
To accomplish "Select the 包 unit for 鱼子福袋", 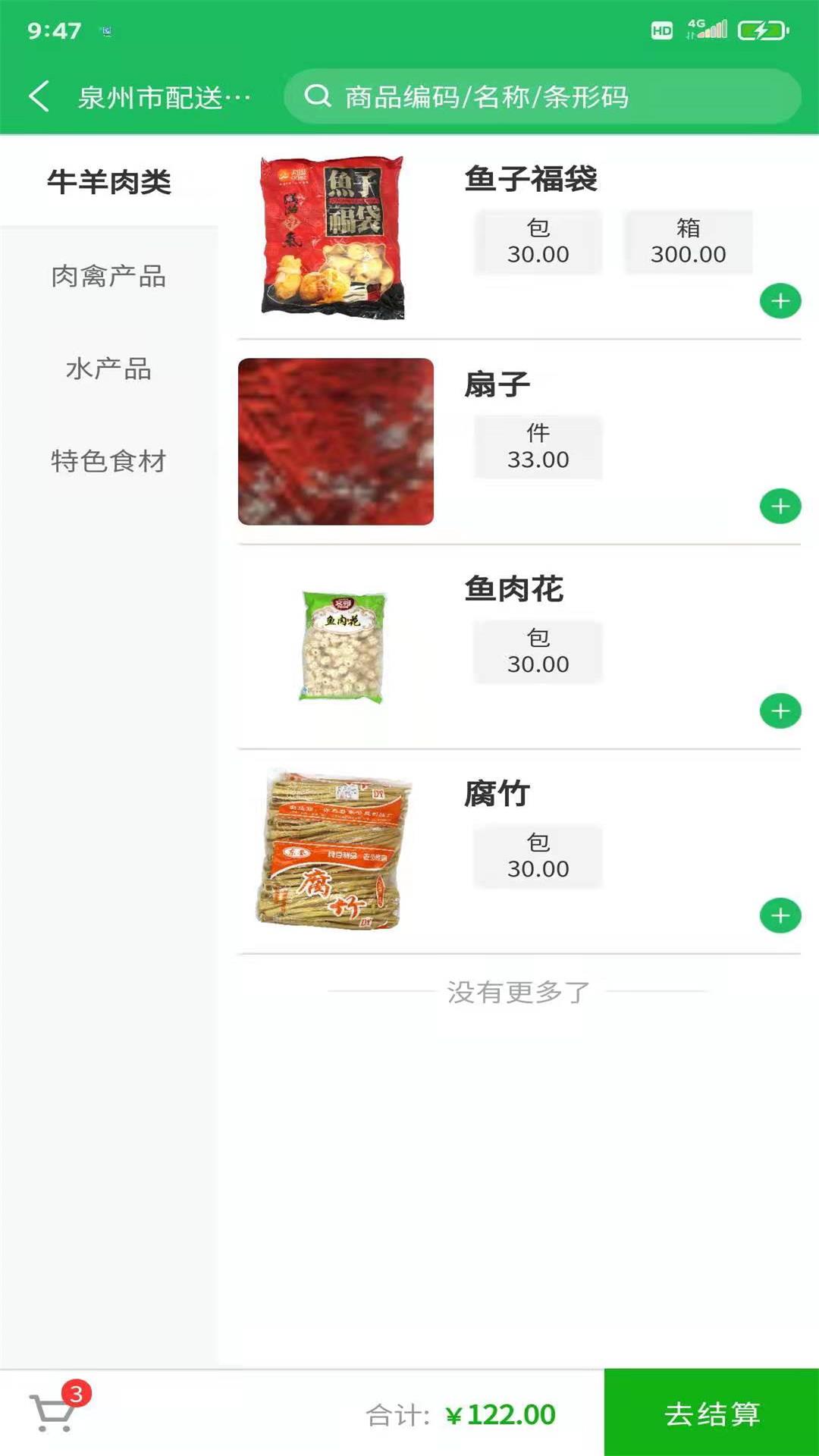I will click(538, 241).
